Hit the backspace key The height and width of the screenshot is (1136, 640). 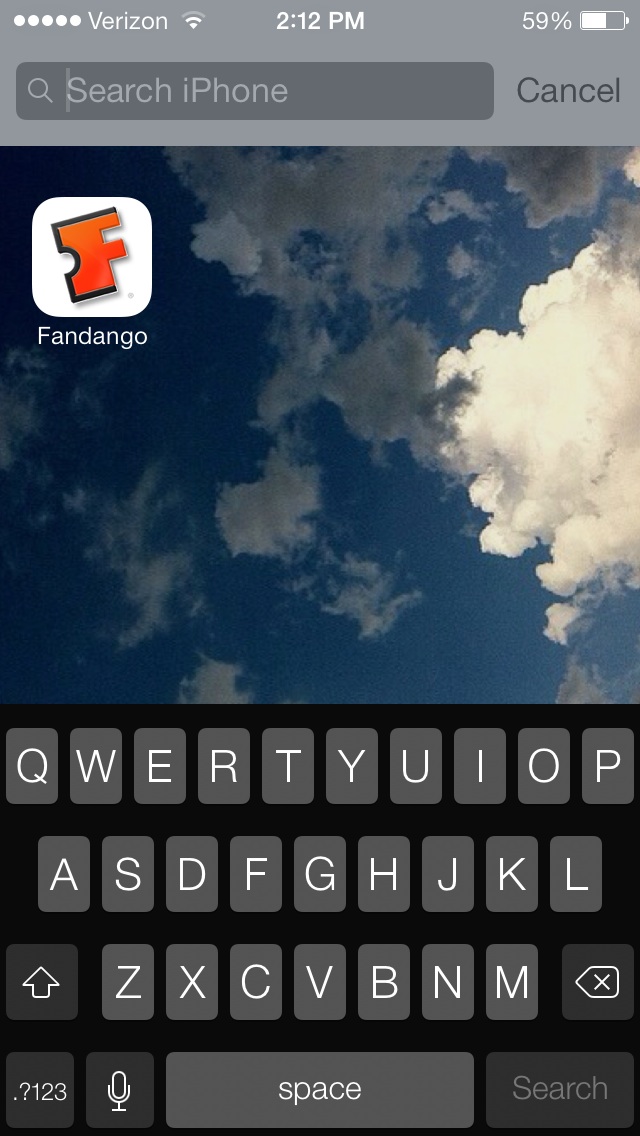[x=597, y=982]
